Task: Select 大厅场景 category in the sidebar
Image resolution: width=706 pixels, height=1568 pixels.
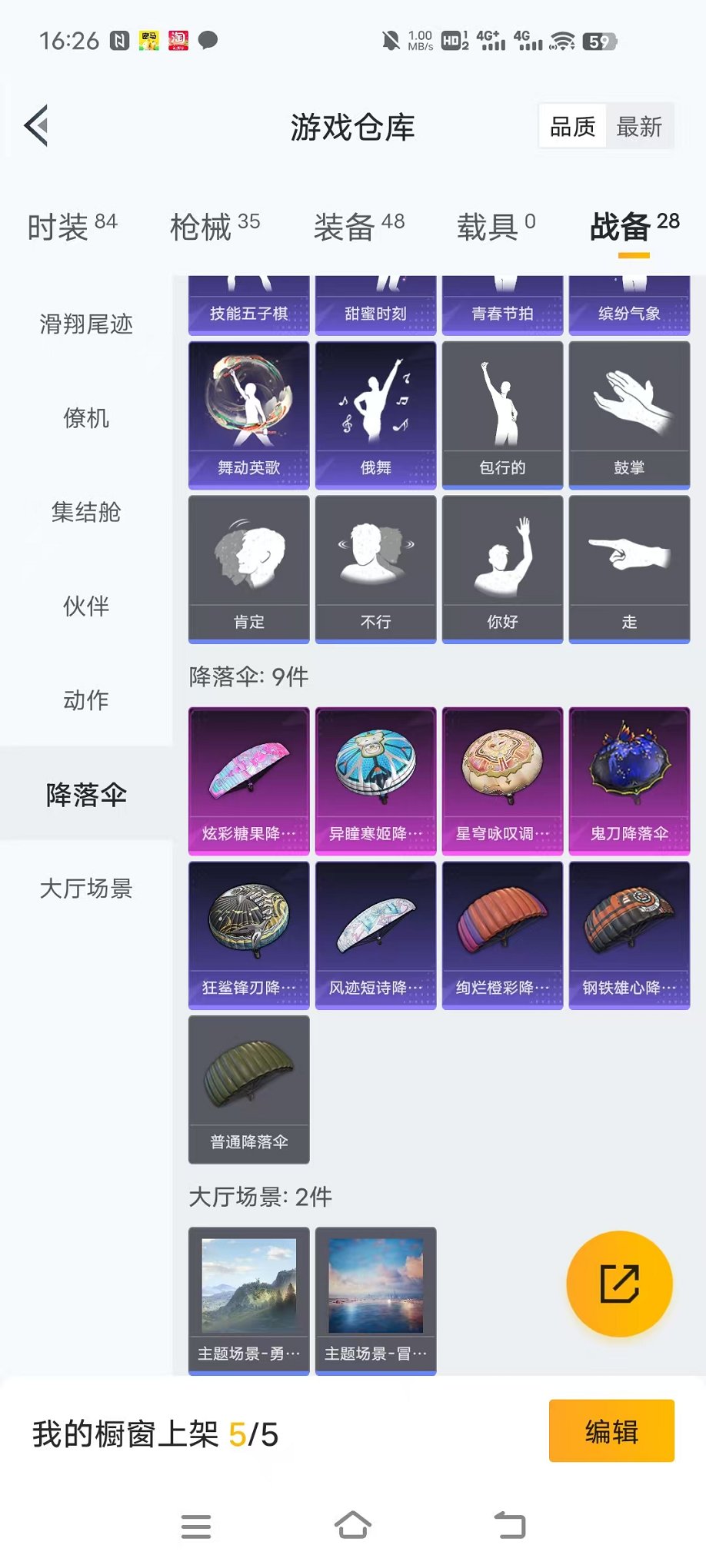Action: 85,890
